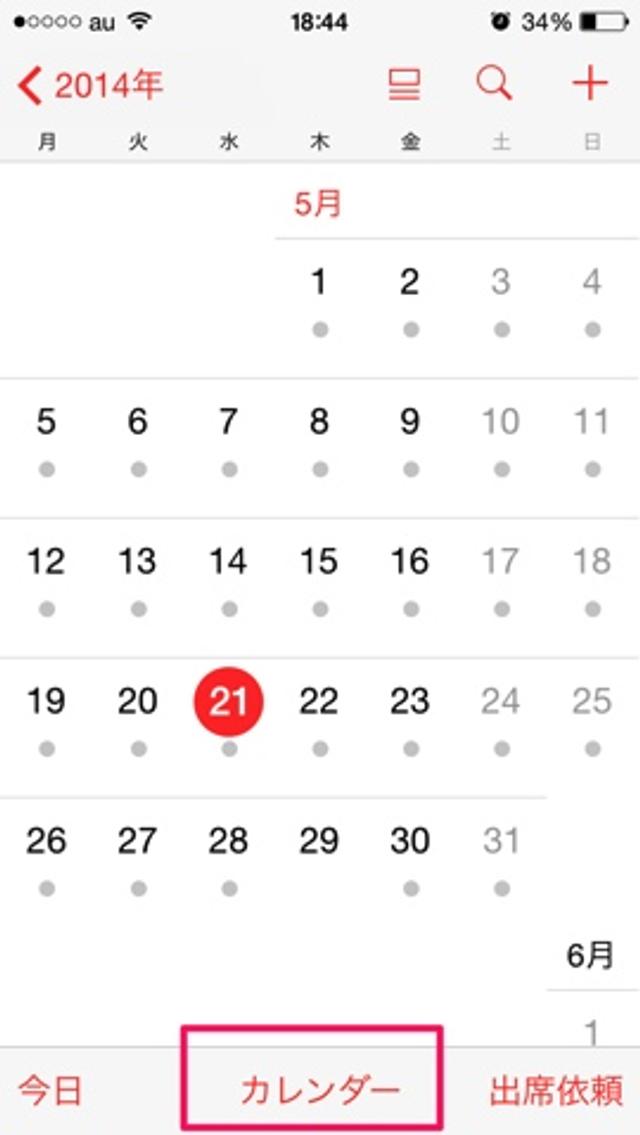640x1135 pixels.
Task: Select May 14 on the calendar
Action: pos(228,563)
